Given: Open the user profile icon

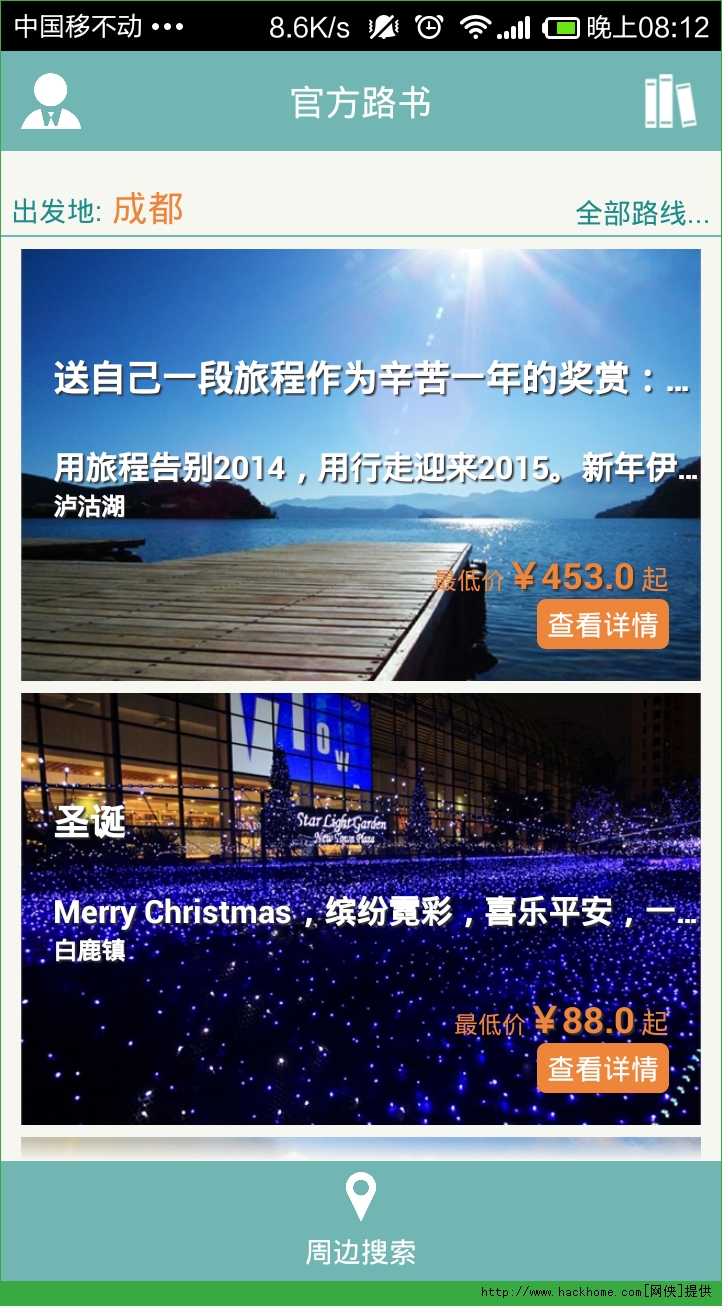Looking at the screenshot, I should point(51,101).
